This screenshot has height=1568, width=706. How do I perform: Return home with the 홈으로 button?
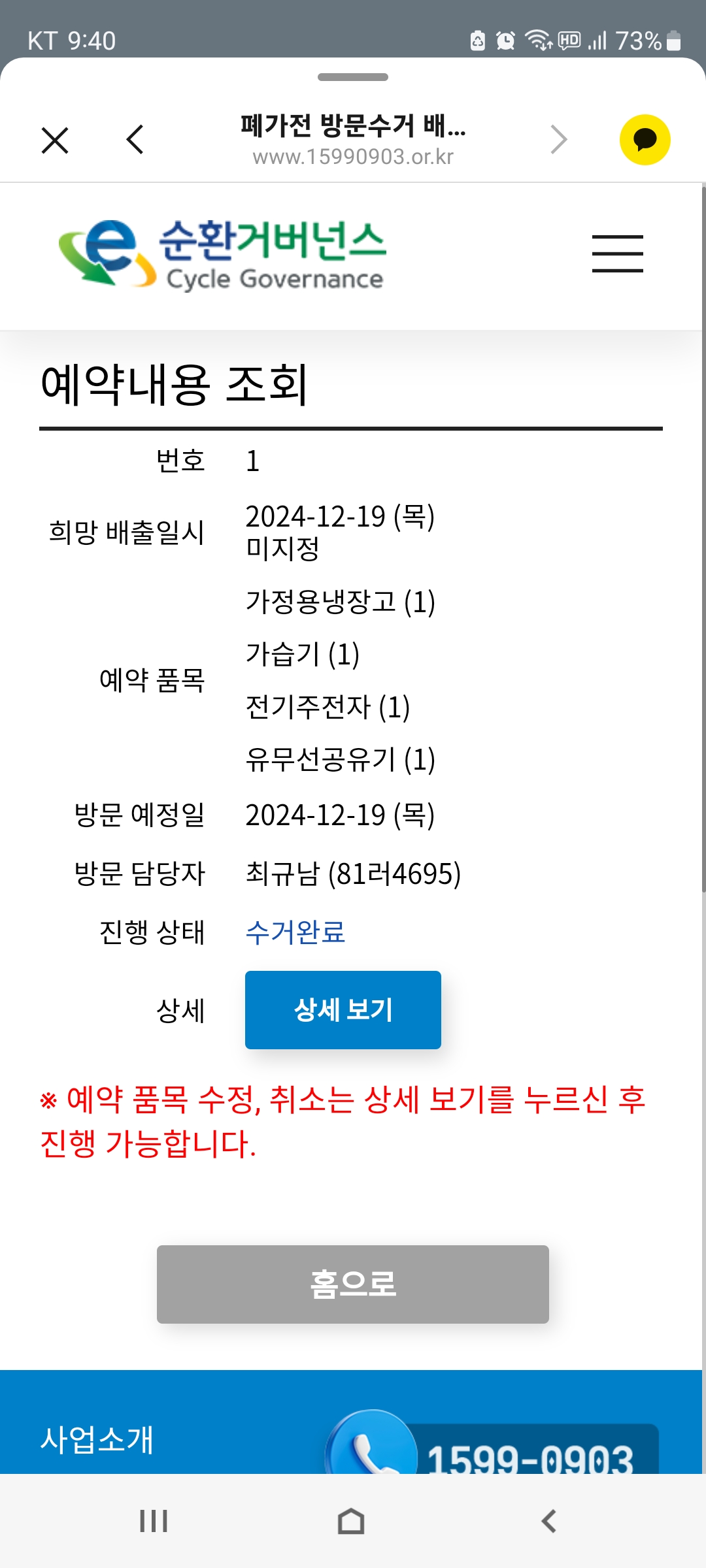(x=352, y=1284)
